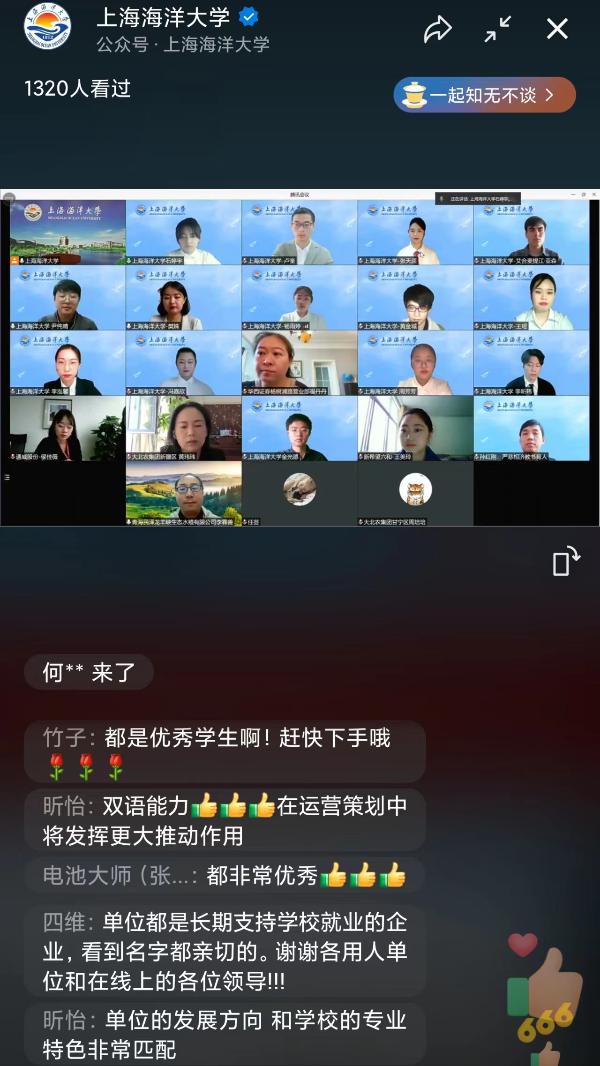Minimize the live stream window
Image resolution: width=600 pixels, height=1066 pixels.
click(x=498, y=29)
